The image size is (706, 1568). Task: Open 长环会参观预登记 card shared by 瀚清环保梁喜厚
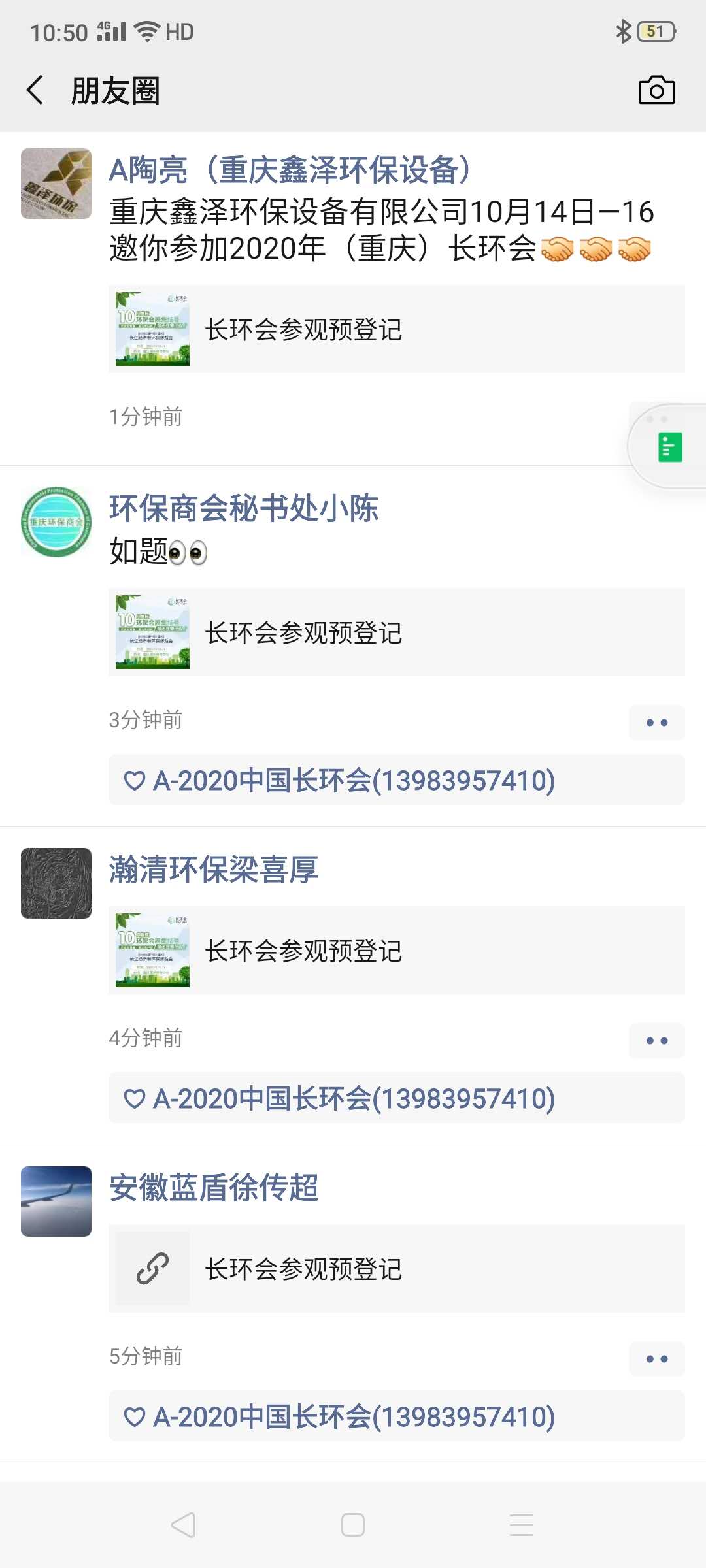coord(397,951)
